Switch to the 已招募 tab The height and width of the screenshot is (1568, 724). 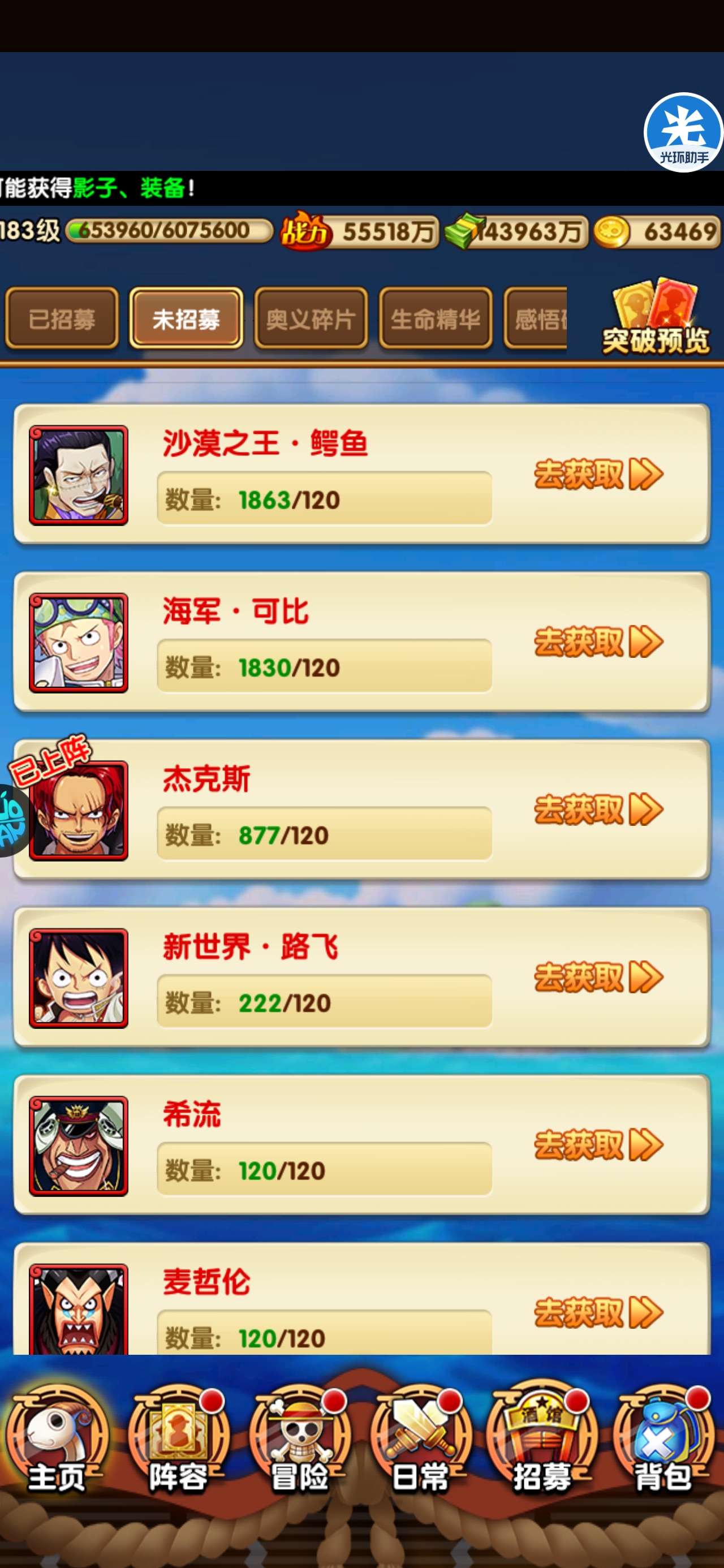(x=62, y=319)
